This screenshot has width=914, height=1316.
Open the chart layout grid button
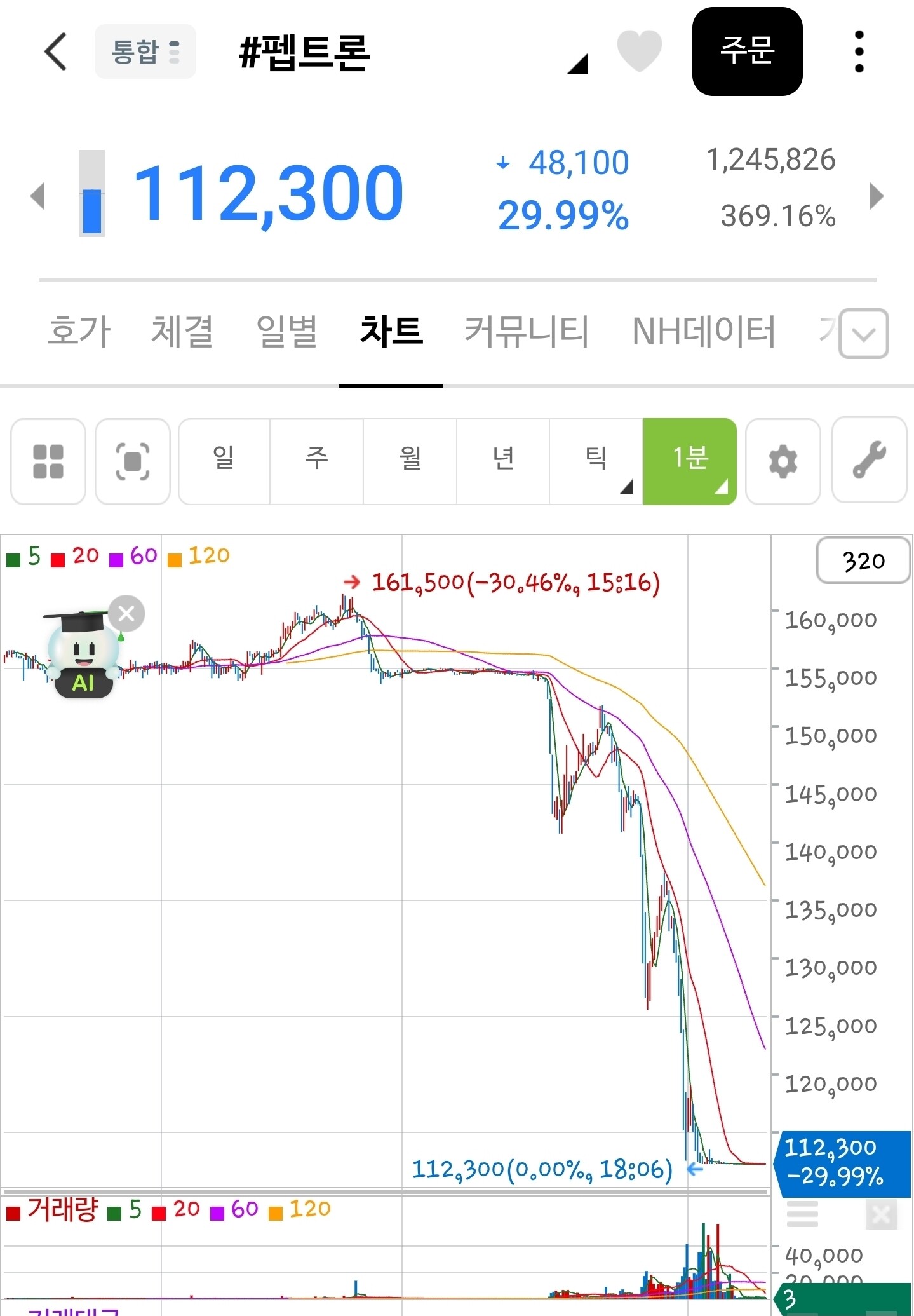pyautogui.click(x=48, y=461)
